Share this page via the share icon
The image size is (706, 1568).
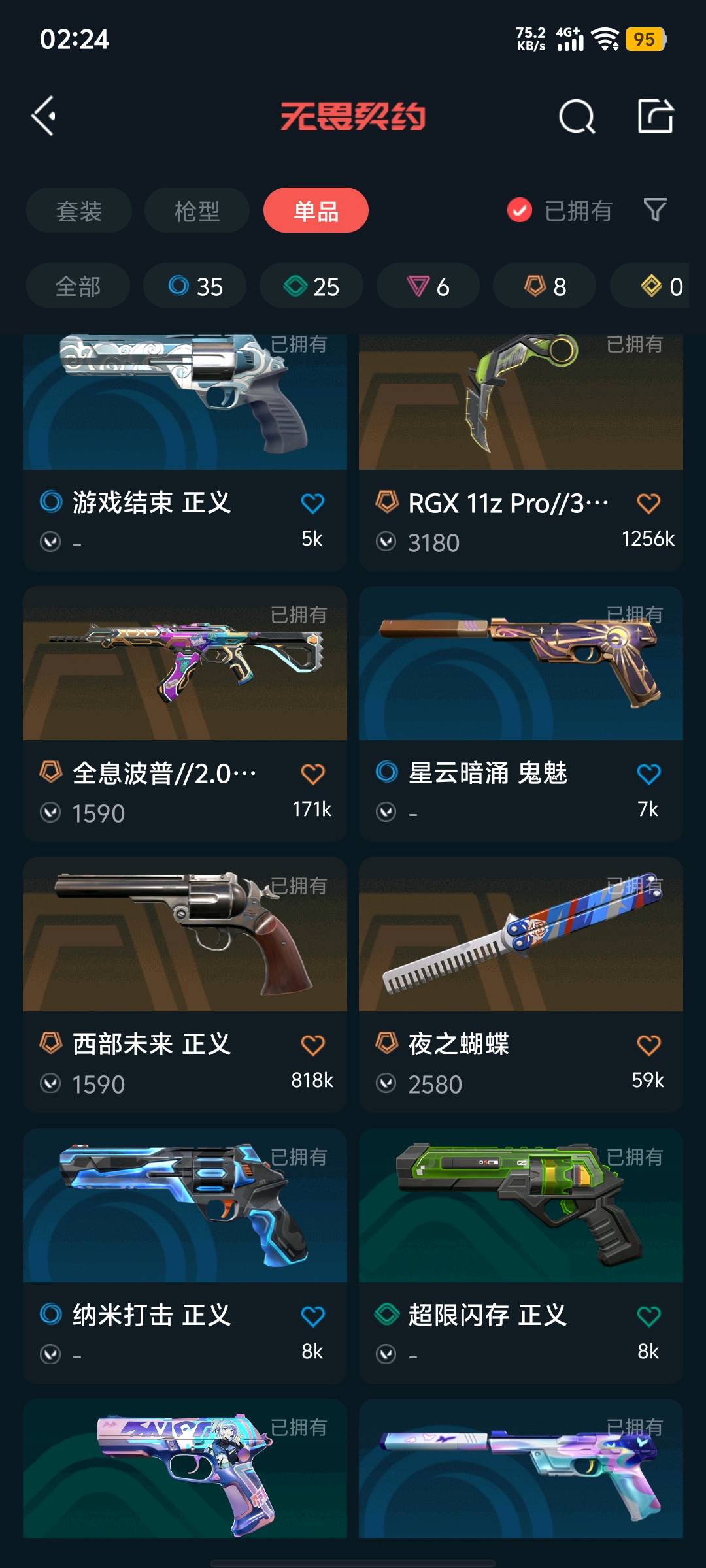(656, 116)
